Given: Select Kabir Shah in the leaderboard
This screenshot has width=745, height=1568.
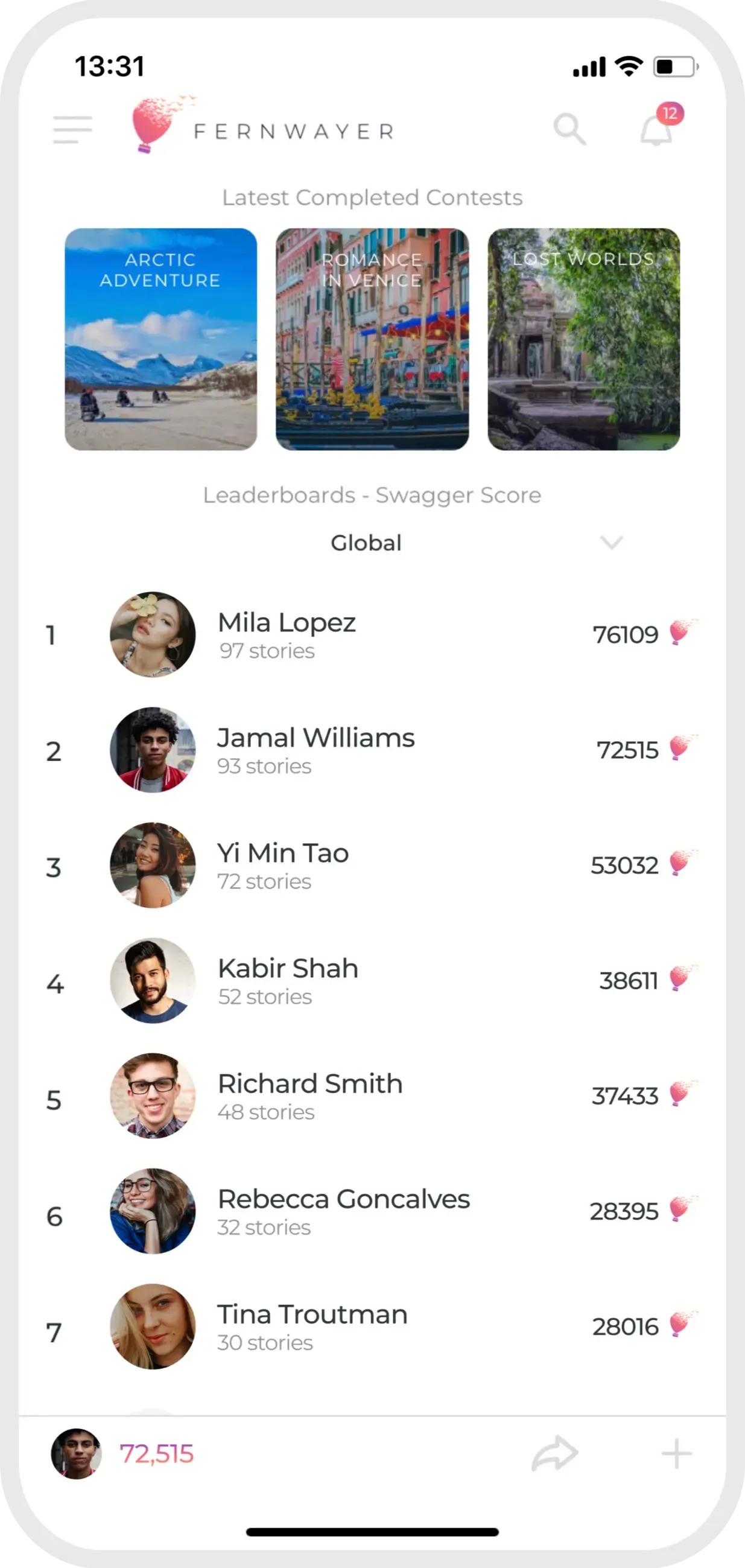Looking at the screenshot, I should pyautogui.click(x=288, y=980).
